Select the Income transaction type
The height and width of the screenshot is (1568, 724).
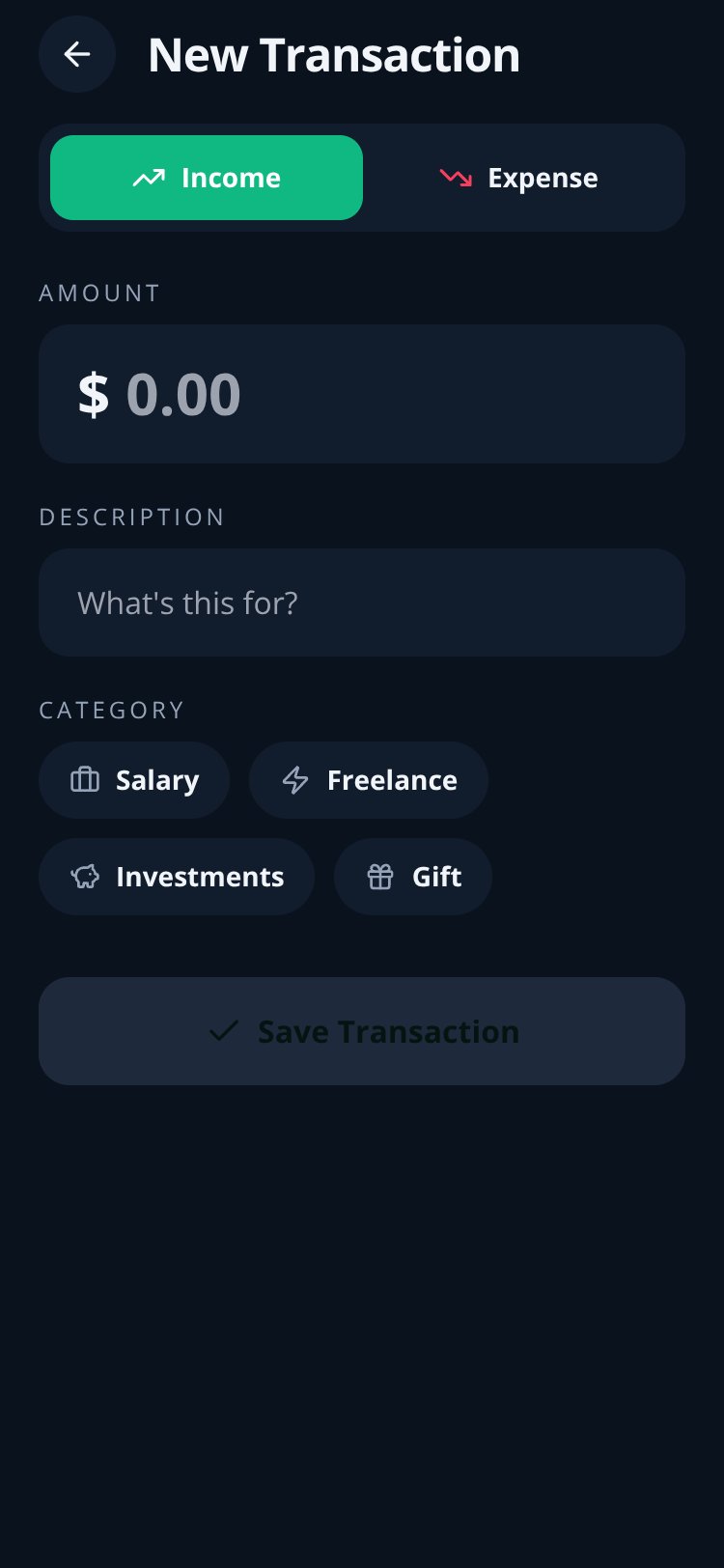(x=207, y=178)
